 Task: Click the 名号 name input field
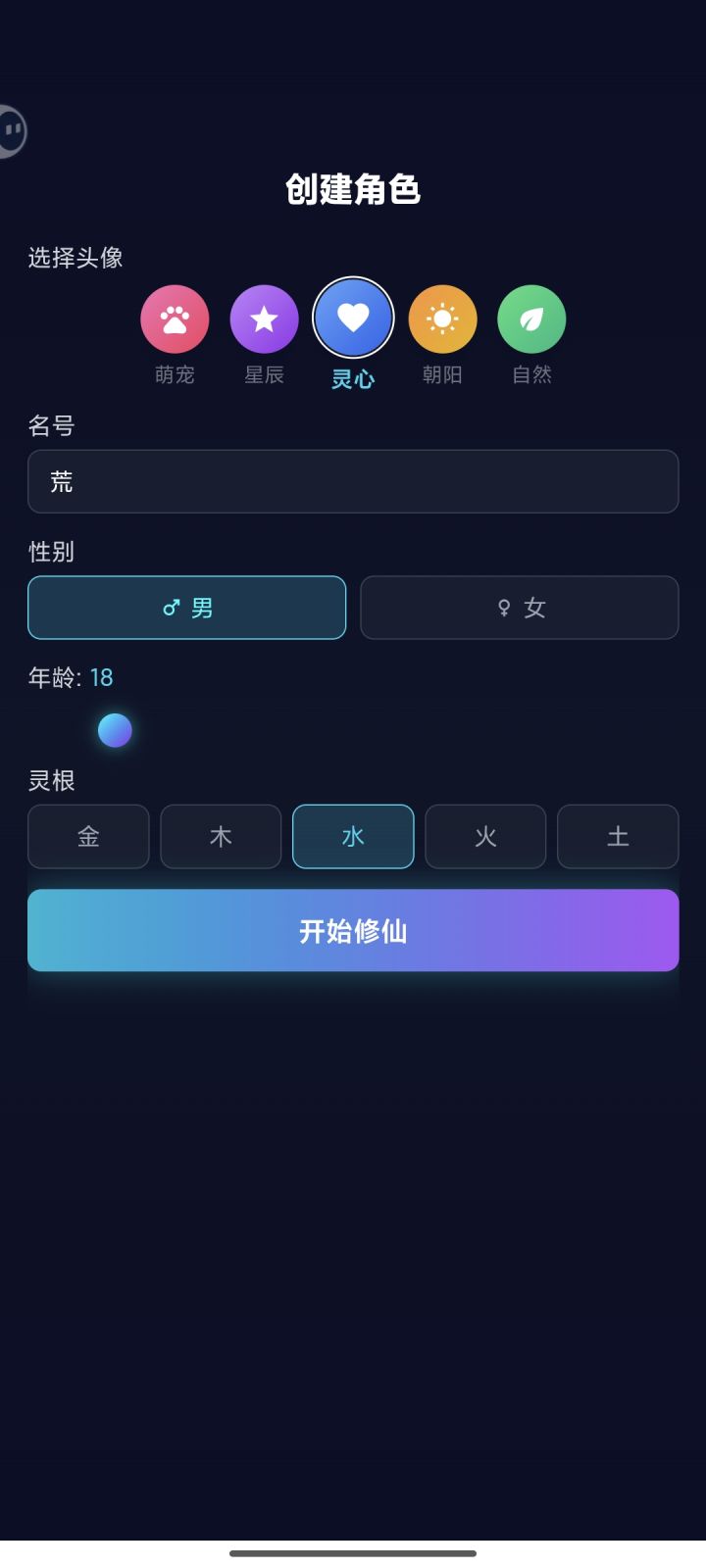(353, 481)
